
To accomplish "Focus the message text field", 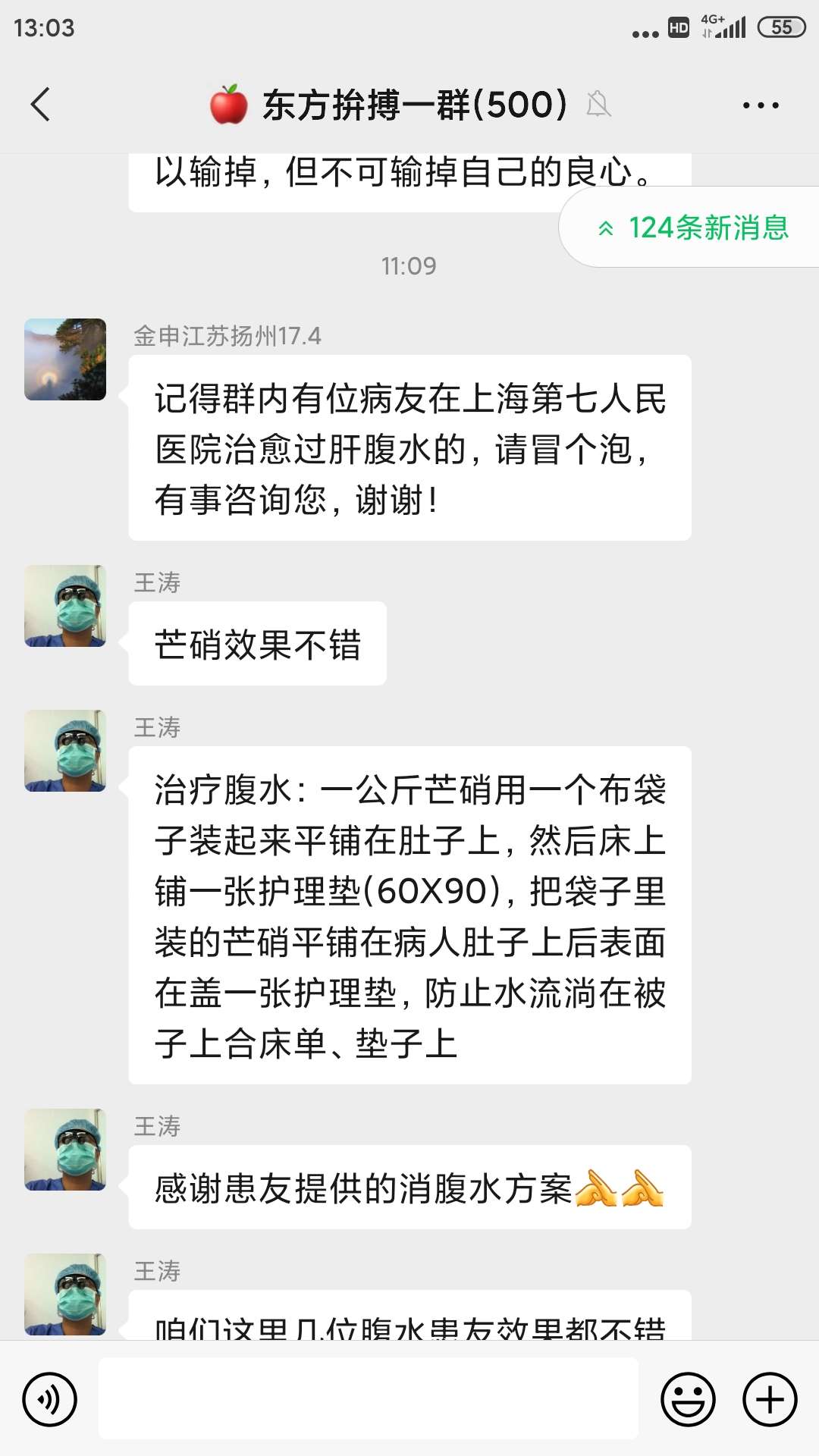I will (x=369, y=1398).
